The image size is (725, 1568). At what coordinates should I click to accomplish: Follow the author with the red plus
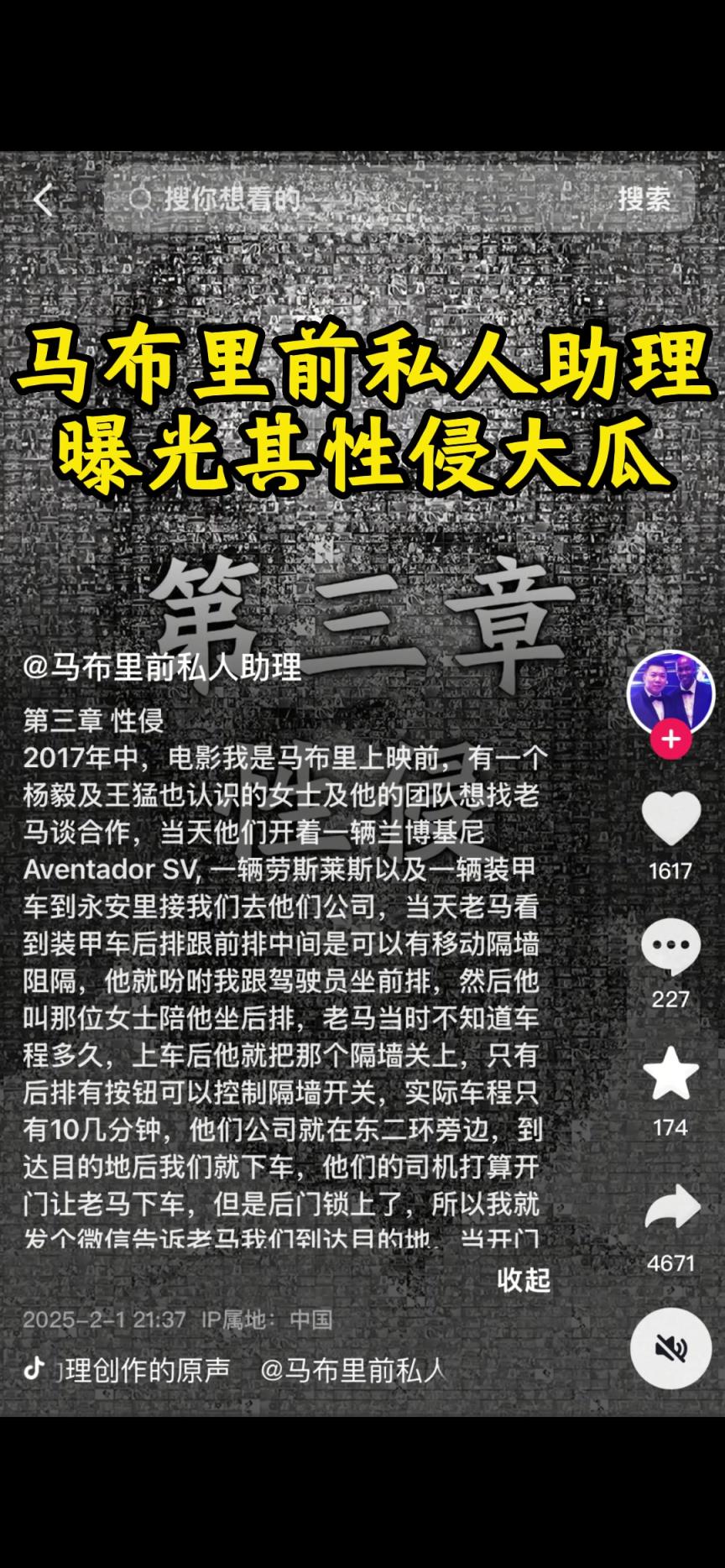[x=670, y=740]
